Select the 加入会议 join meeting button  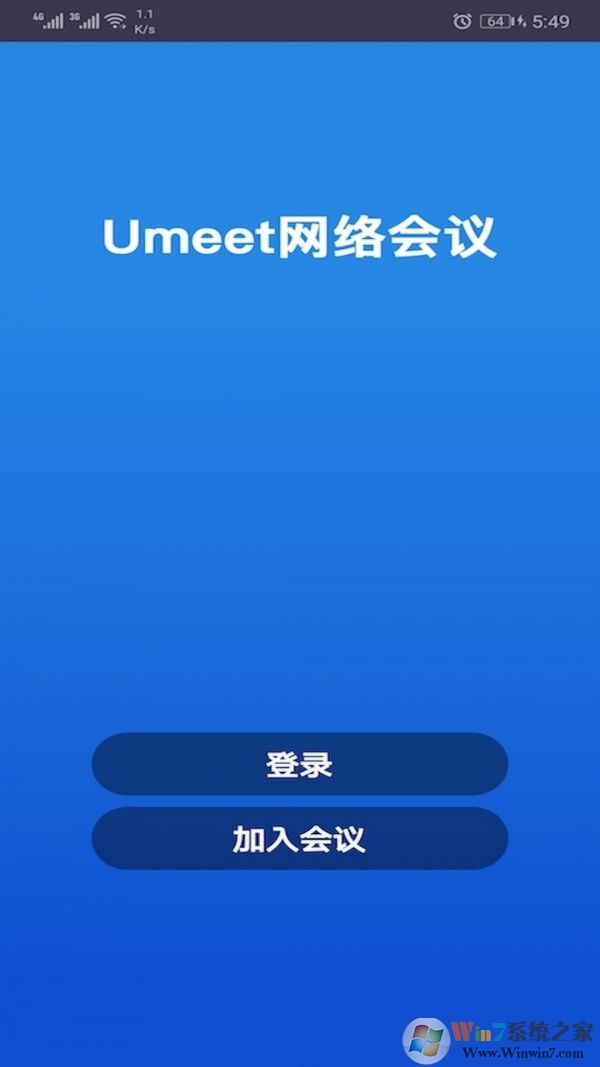(299, 839)
